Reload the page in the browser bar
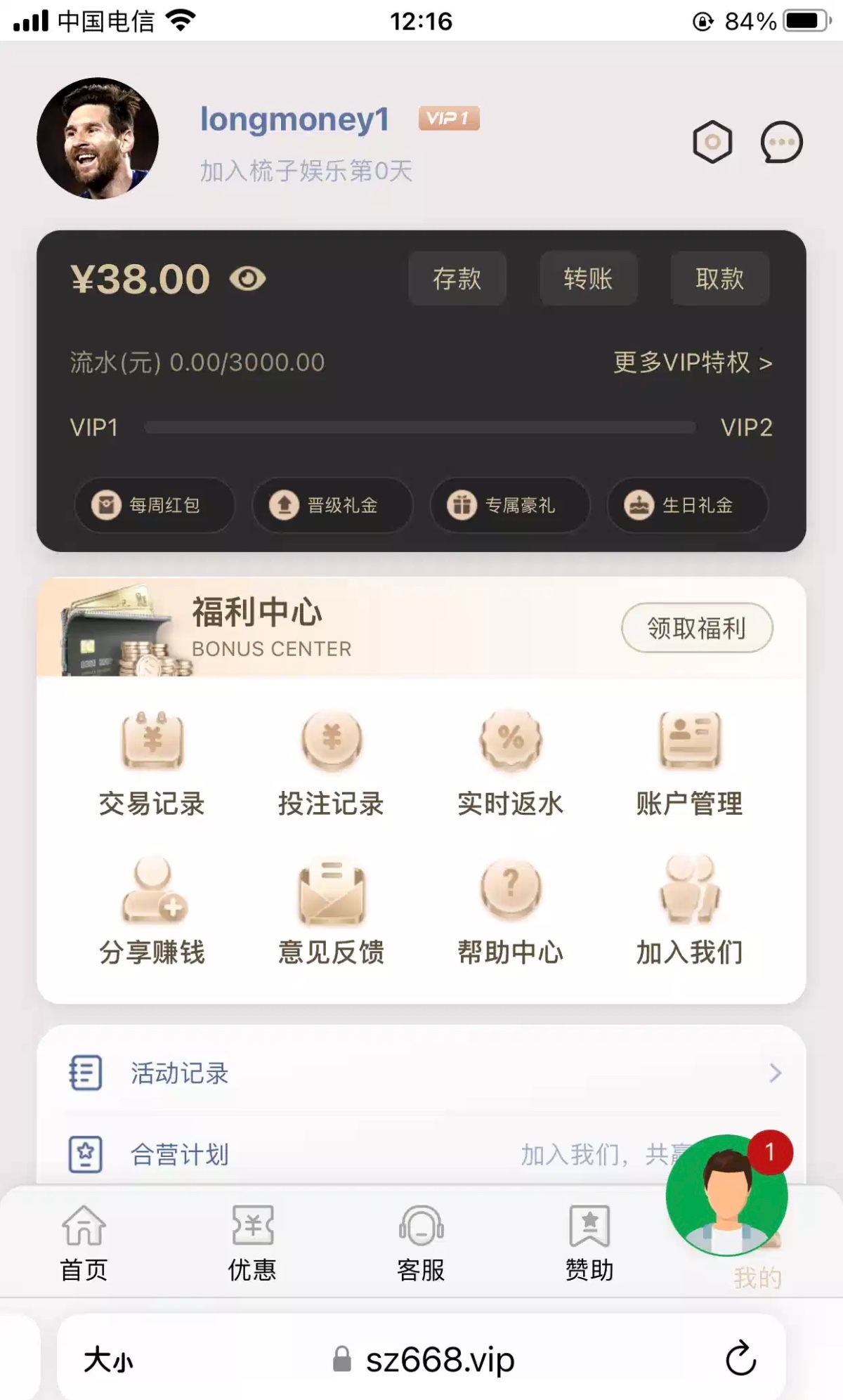Viewport: 843px width, 1400px height. 740,1359
